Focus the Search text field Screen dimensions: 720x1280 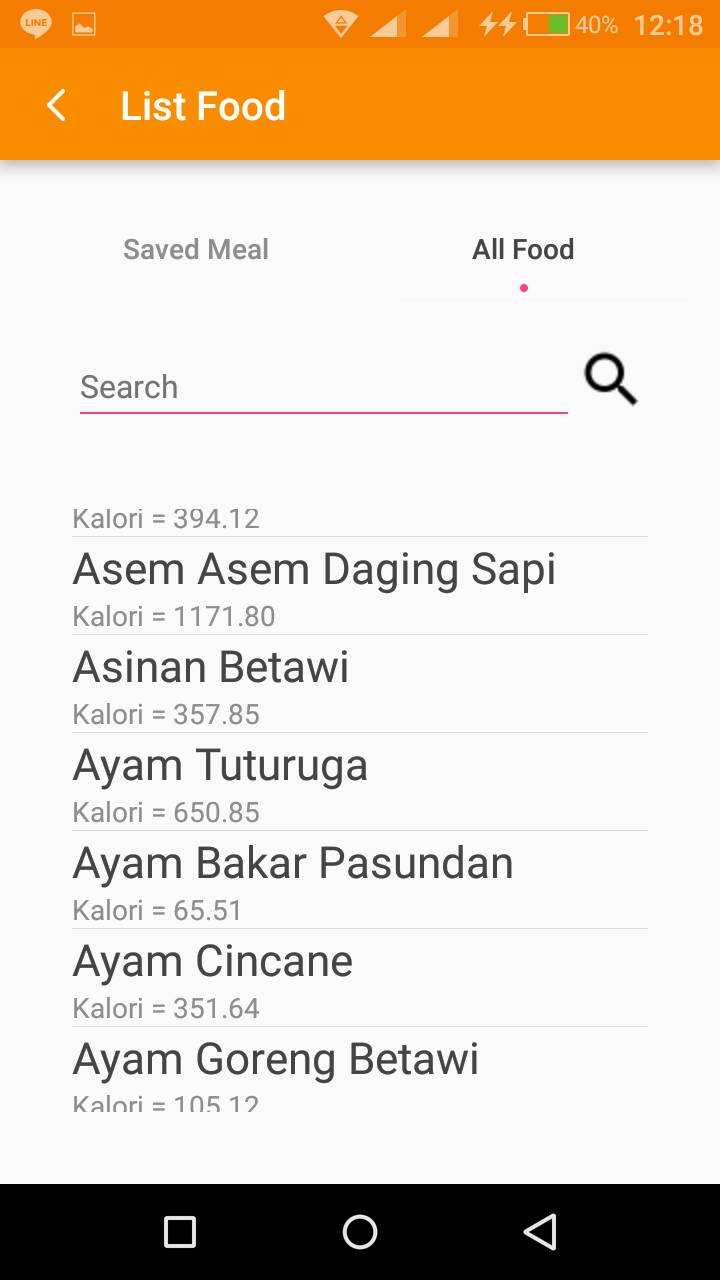click(323, 387)
